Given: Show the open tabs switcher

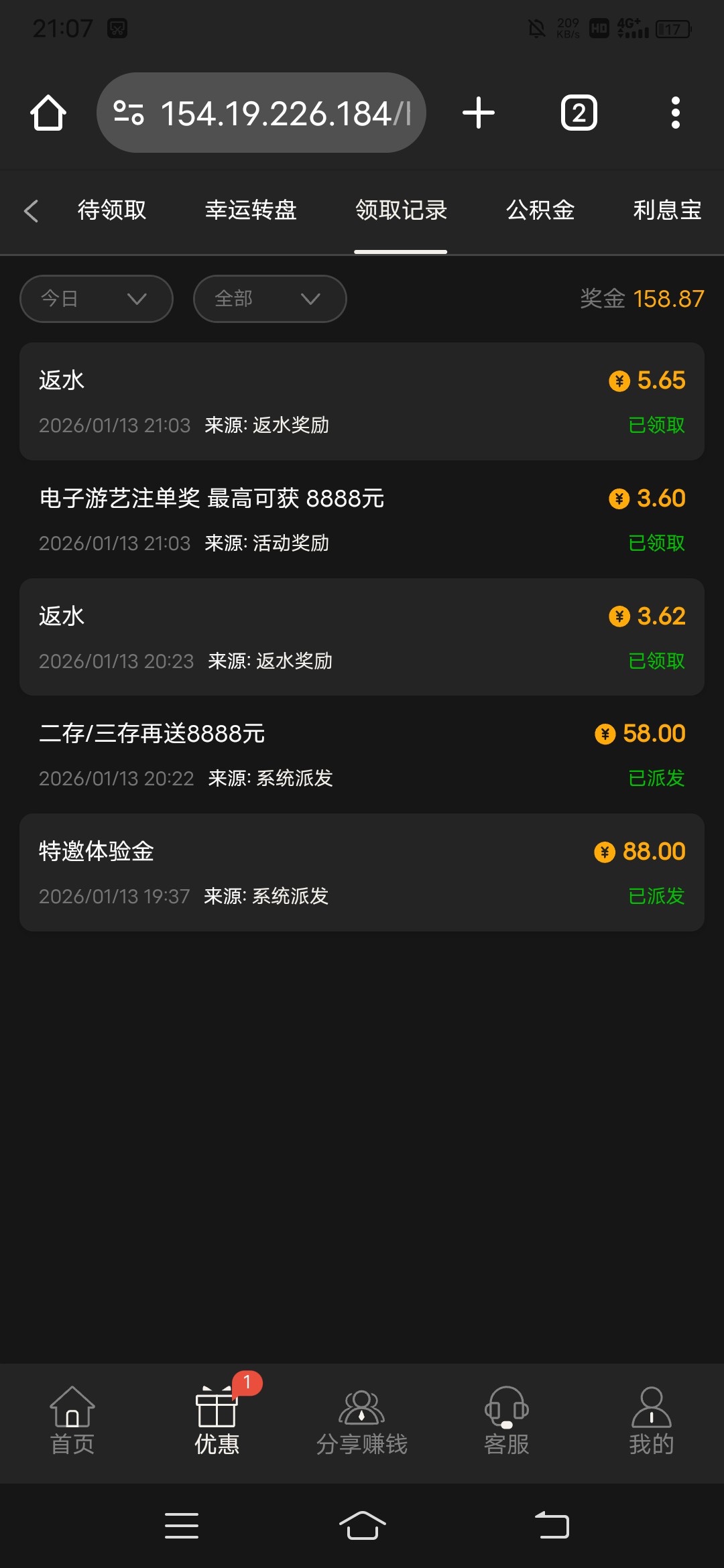Looking at the screenshot, I should [x=579, y=113].
